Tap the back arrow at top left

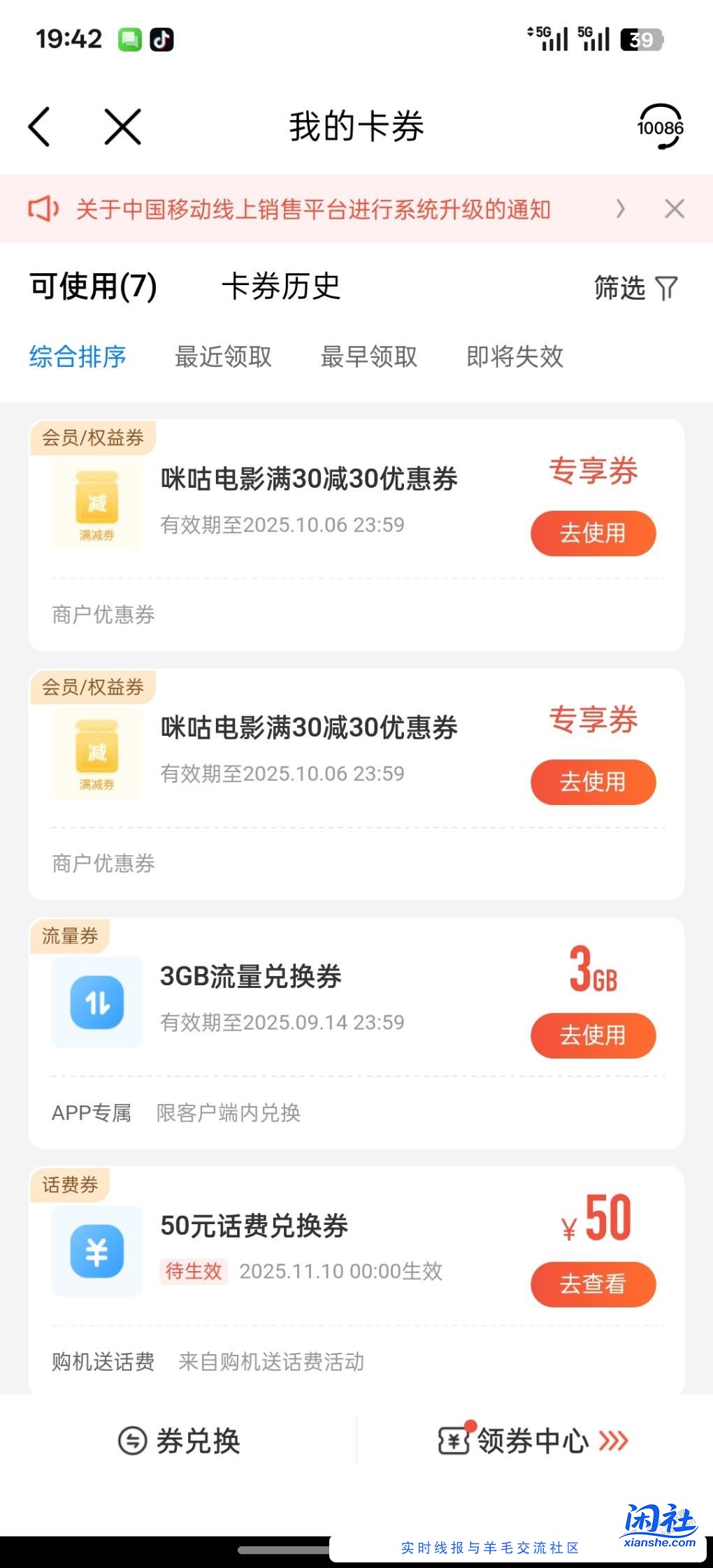tap(40, 127)
